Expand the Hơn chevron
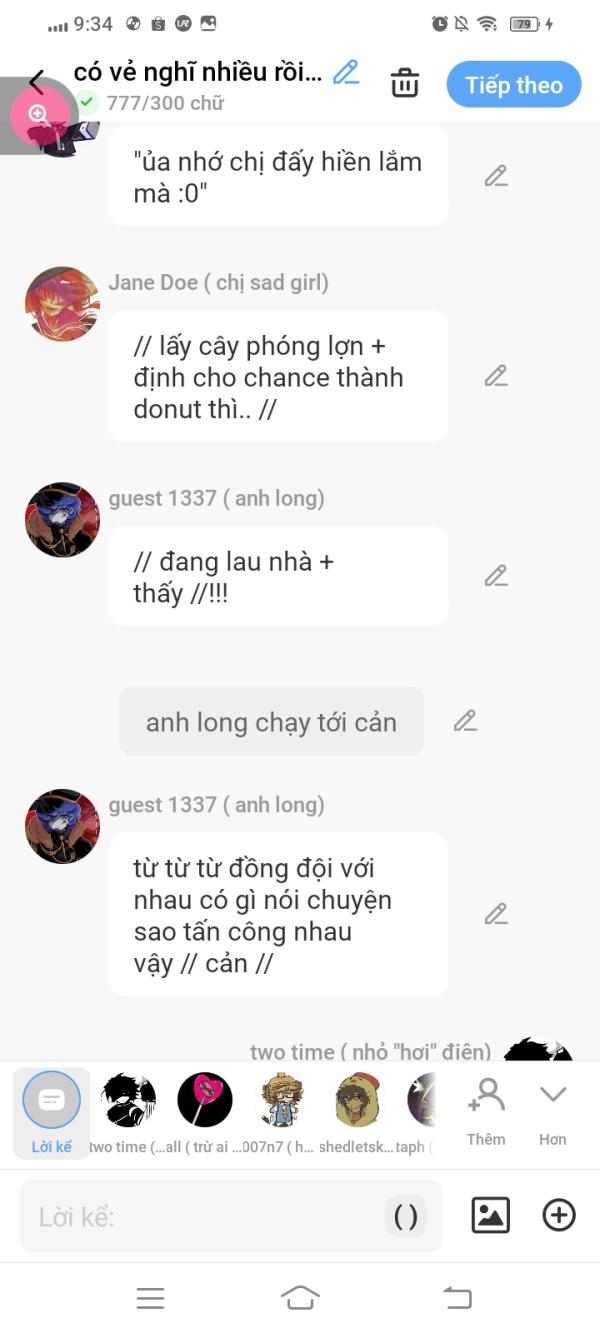 553,1109
